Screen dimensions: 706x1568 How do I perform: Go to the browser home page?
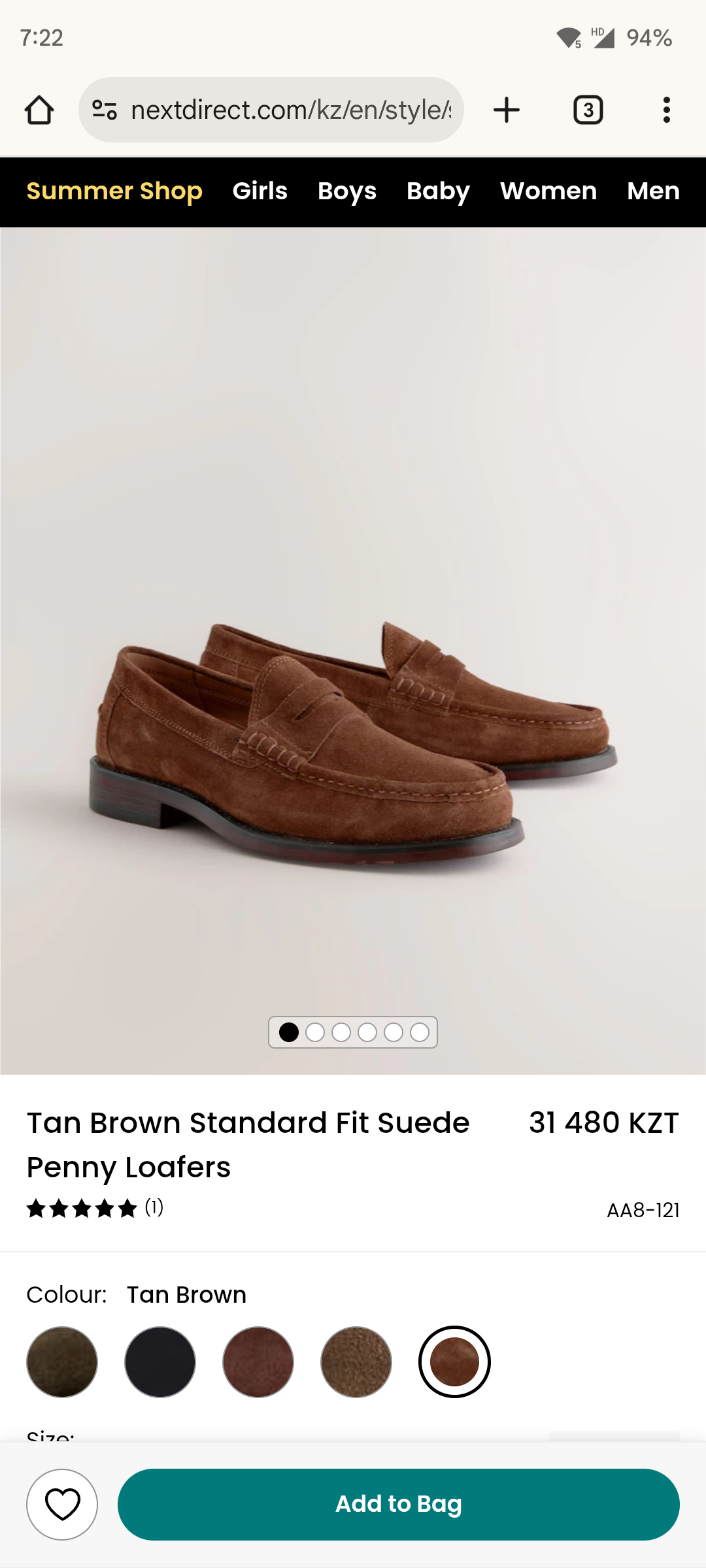pyautogui.click(x=39, y=110)
